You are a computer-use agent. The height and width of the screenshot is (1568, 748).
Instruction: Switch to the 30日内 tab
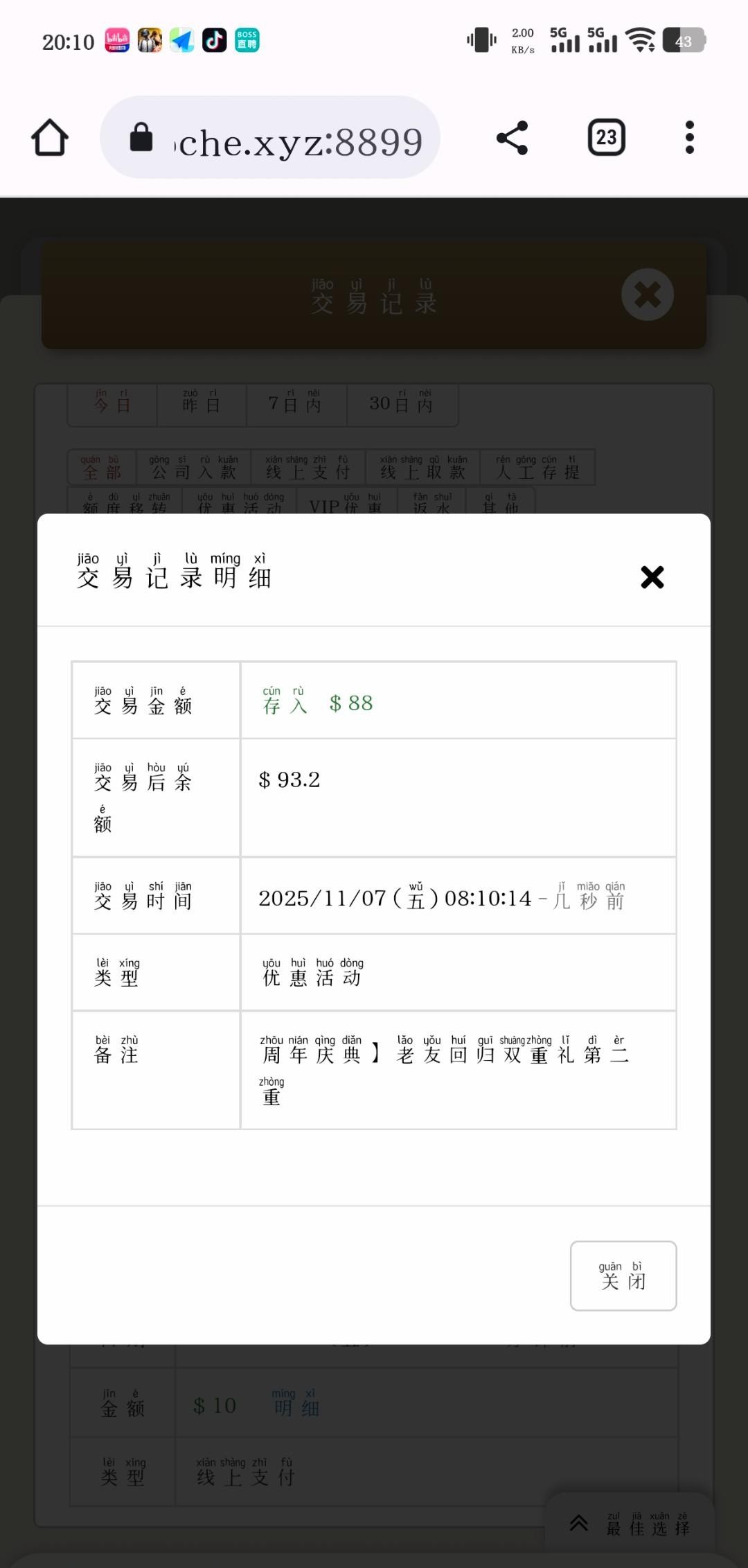click(x=402, y=404)
